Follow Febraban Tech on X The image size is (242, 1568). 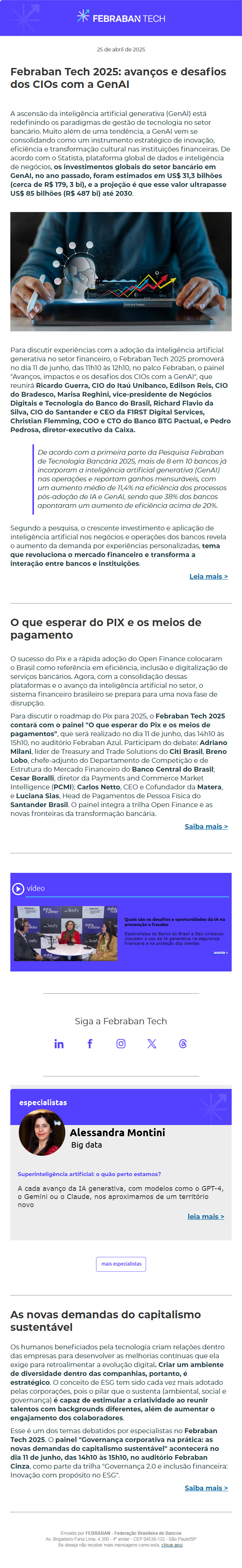[152, 1043]
